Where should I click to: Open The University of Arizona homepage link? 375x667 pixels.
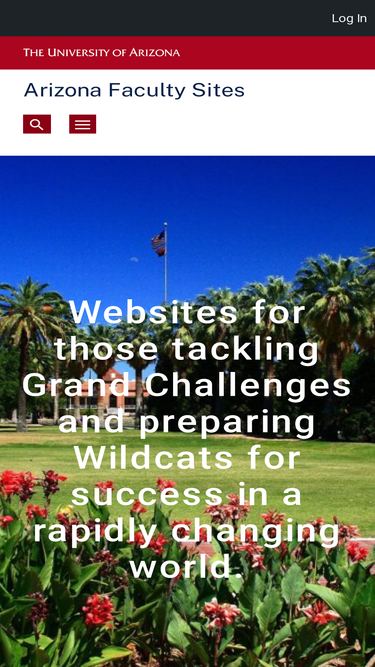pos(101,53)
